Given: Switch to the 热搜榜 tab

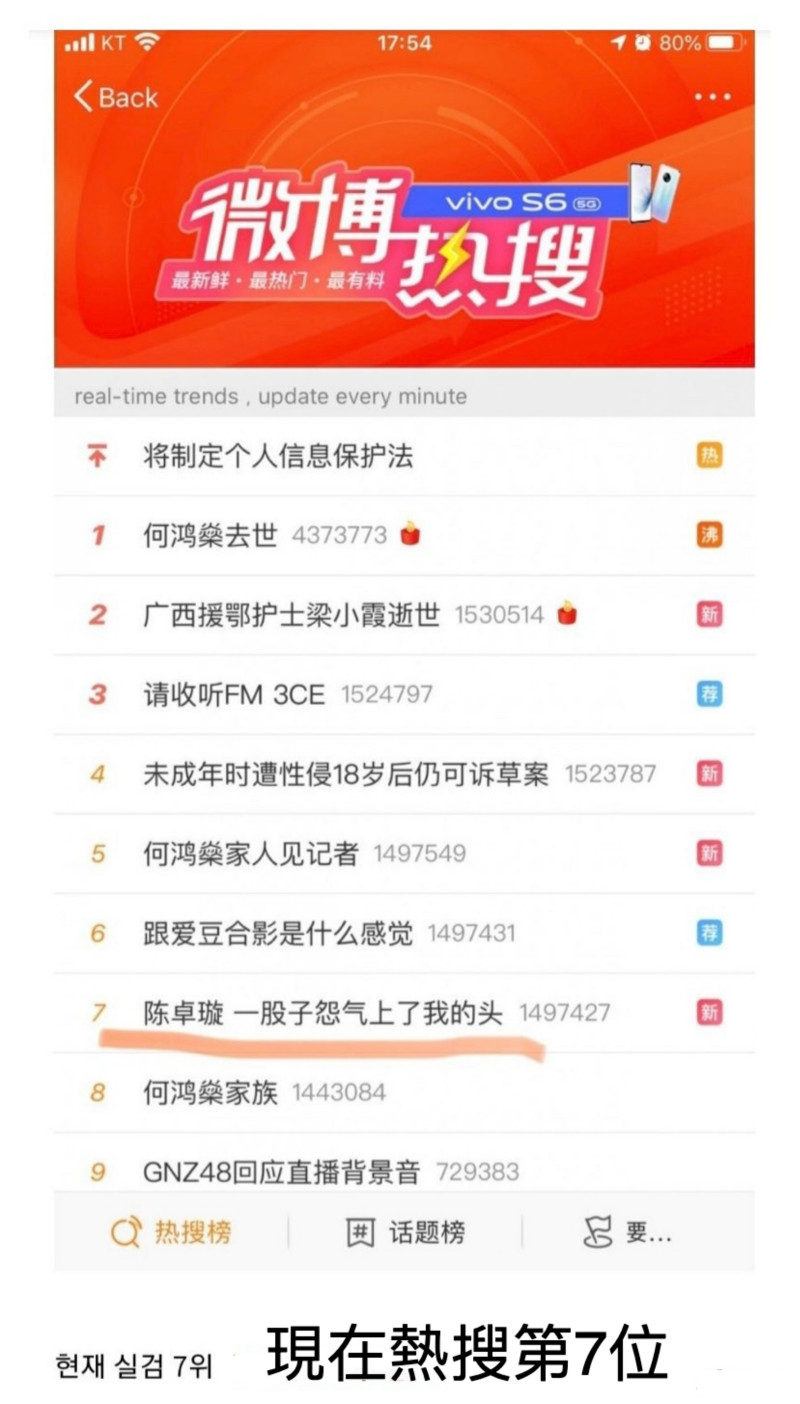Looking at the screenshot, I should (x=171, y=1232).
